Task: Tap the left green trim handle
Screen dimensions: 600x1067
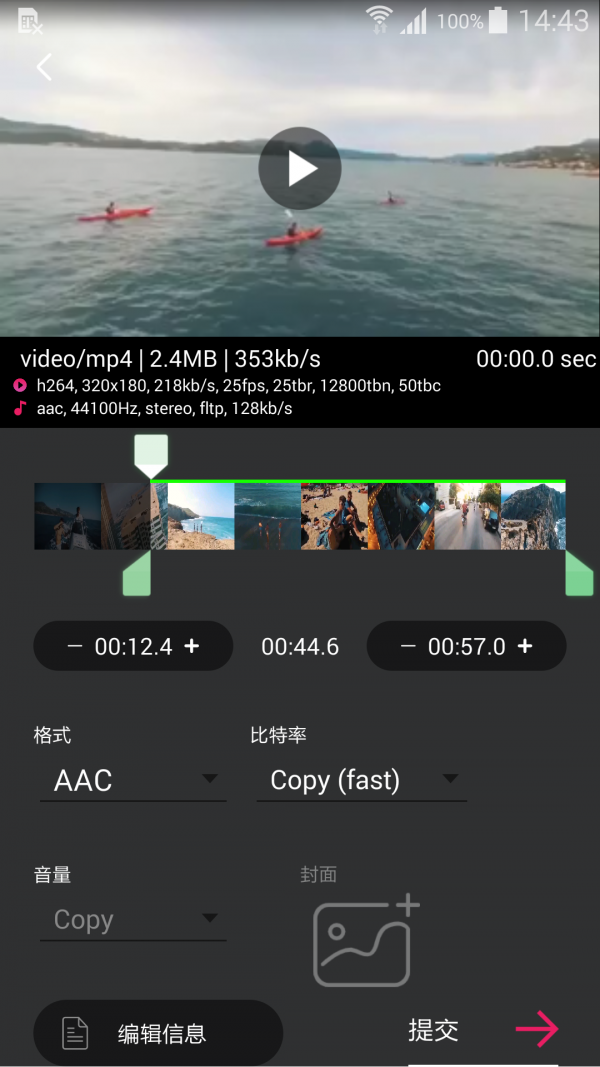Action: click(137, 576)
